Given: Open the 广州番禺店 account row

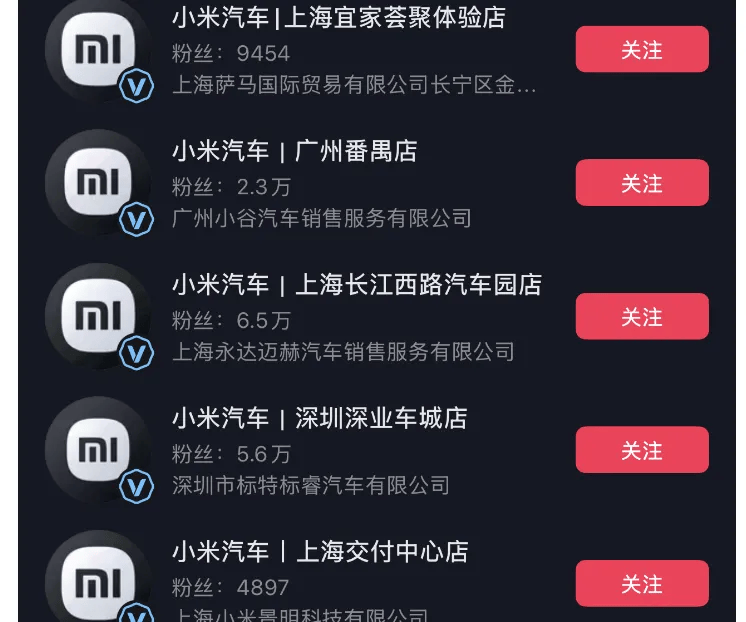Looking at the screenshot, I should coord(294,152).
